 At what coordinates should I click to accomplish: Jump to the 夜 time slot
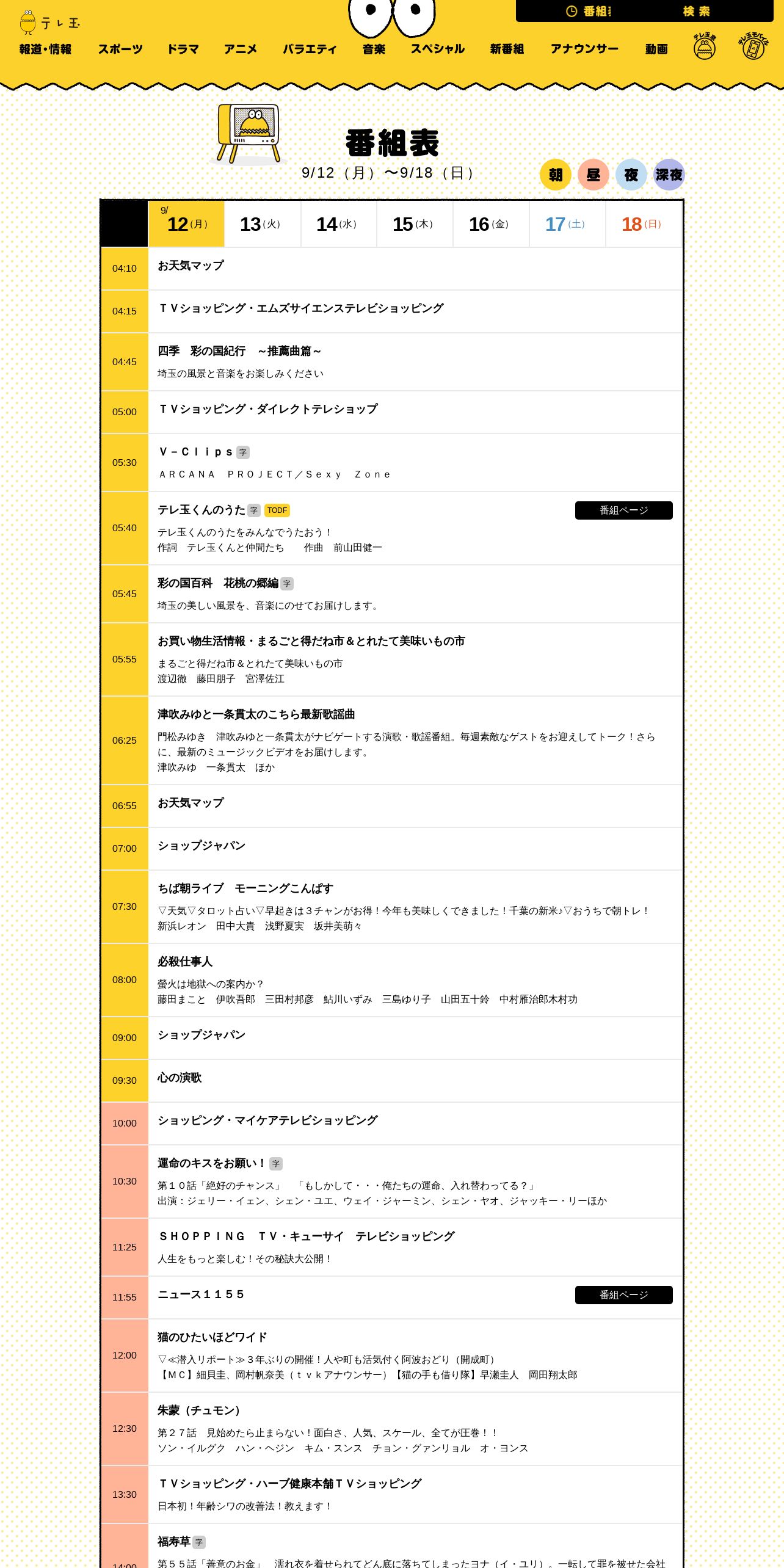[x=631, y=175]
